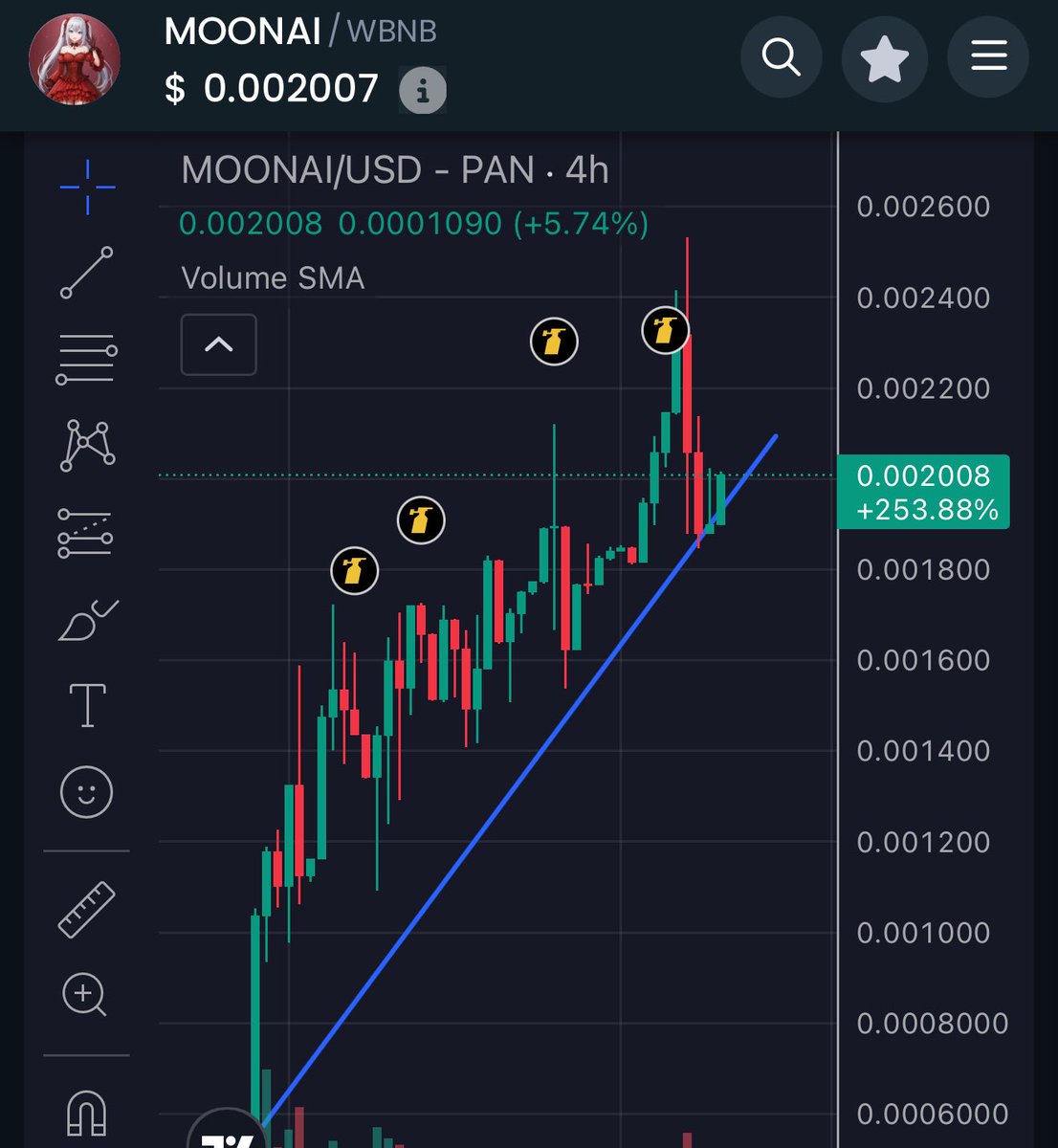Screen dimensions: 1058x1148
Task: Toggle the magnet snap mode
Action: pyautogui.click(x=87, y=1115)
